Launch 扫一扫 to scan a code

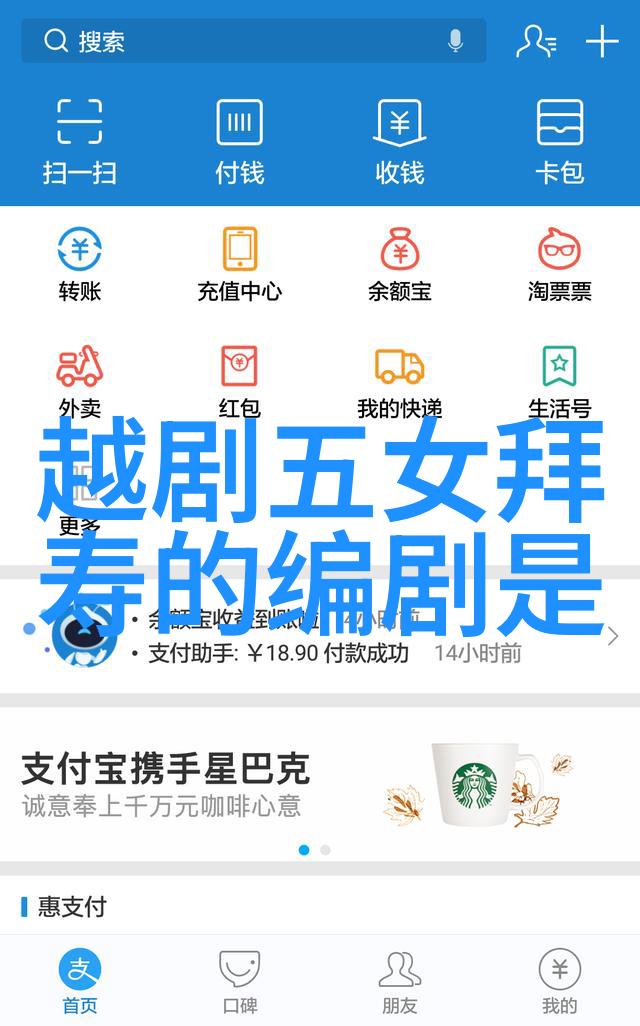point(80,141)
